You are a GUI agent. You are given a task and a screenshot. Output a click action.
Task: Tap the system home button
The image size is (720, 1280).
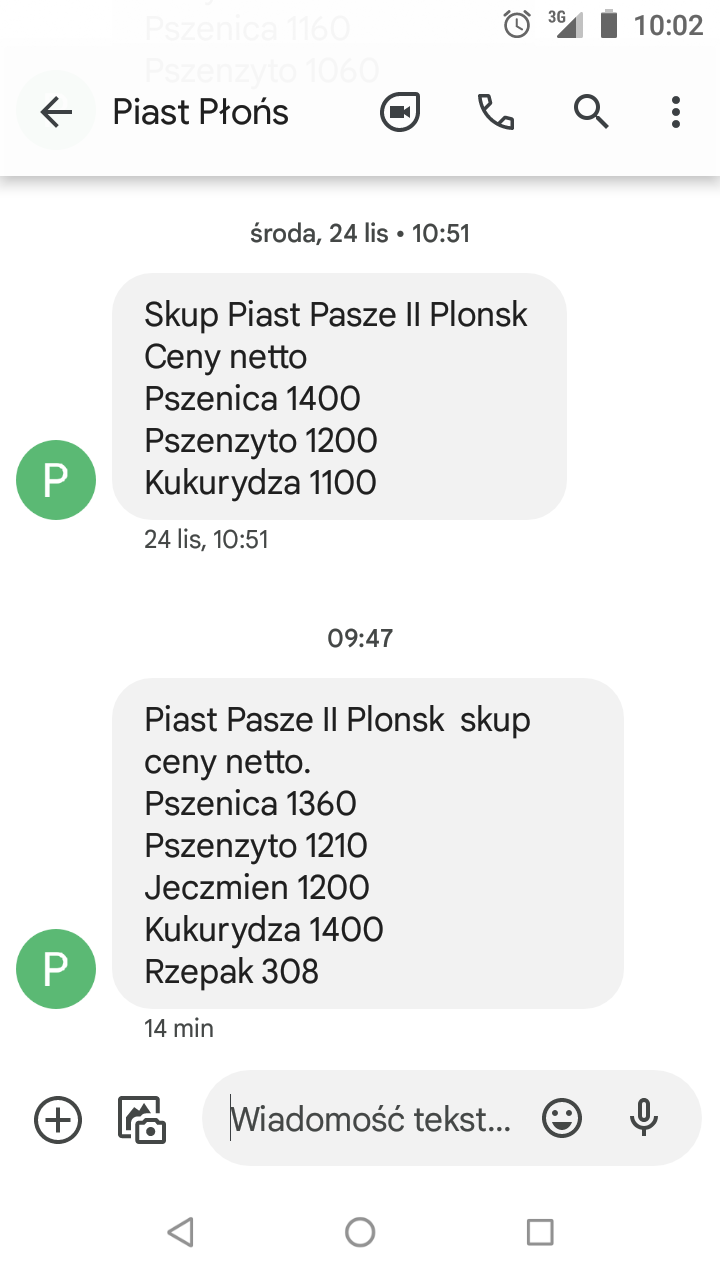click(x=360, y=1232)
